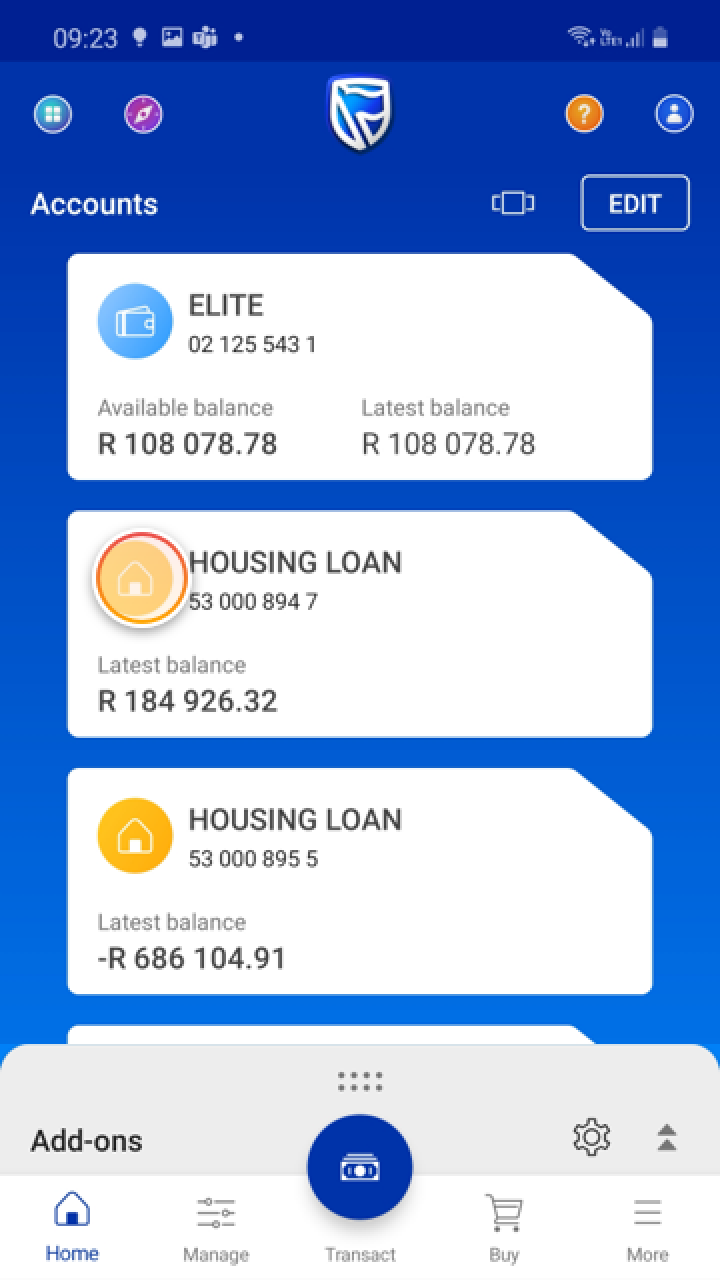Open the compass explore icon

[x=143, y=115]
